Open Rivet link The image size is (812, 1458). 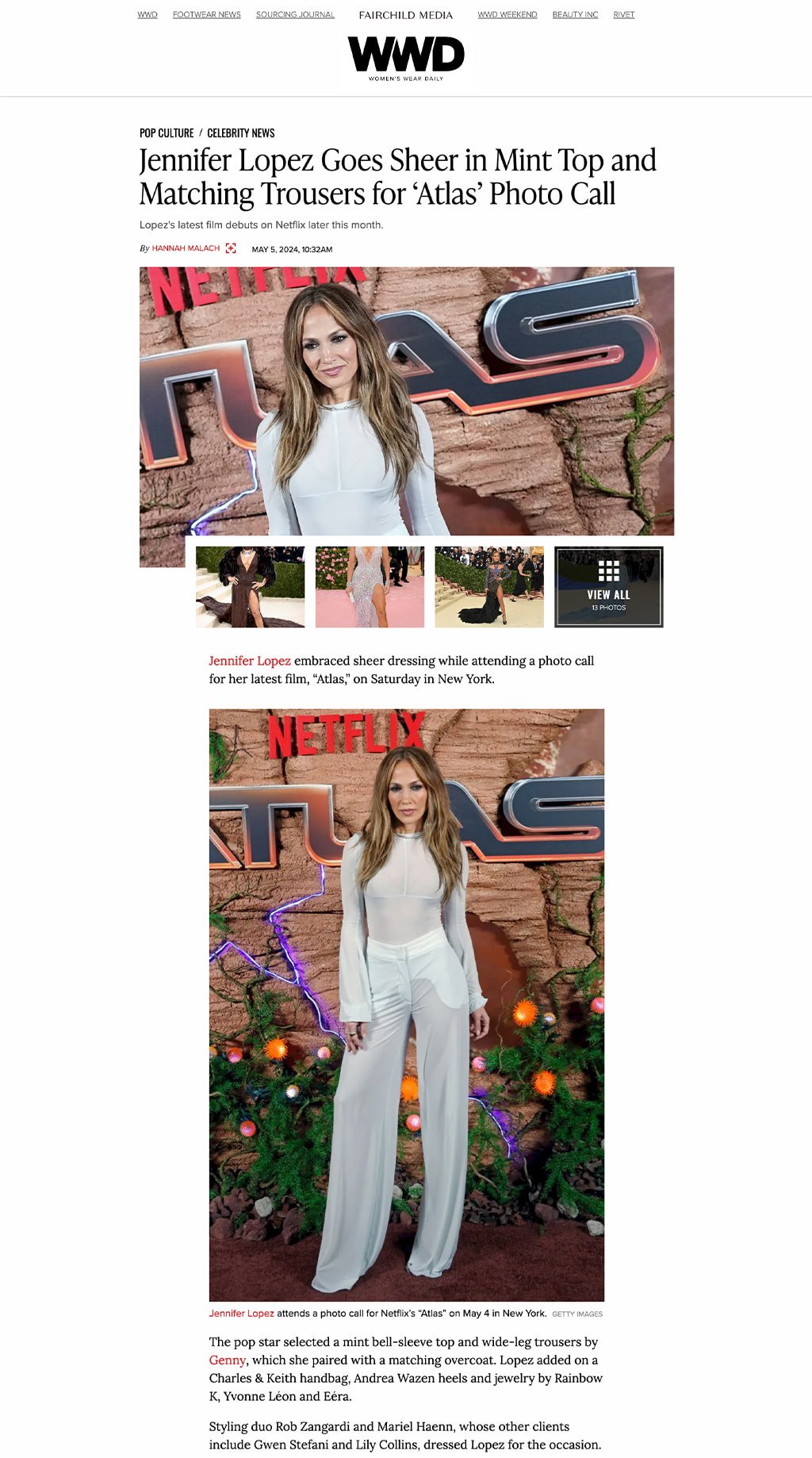pyautogui.click(x=623, y=14)
